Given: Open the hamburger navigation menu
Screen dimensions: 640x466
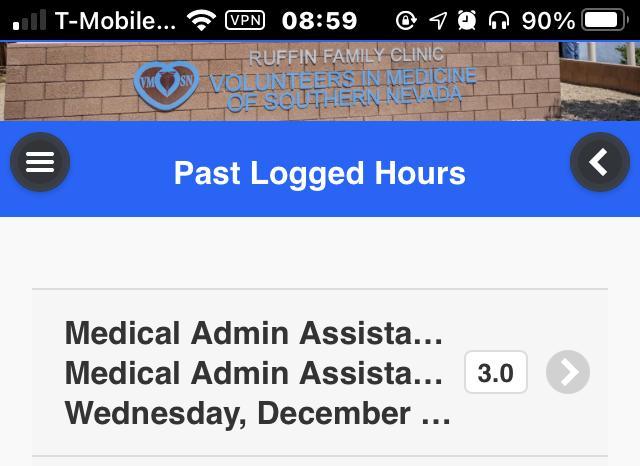Looking at the screenshot, I should click(40, 162).
